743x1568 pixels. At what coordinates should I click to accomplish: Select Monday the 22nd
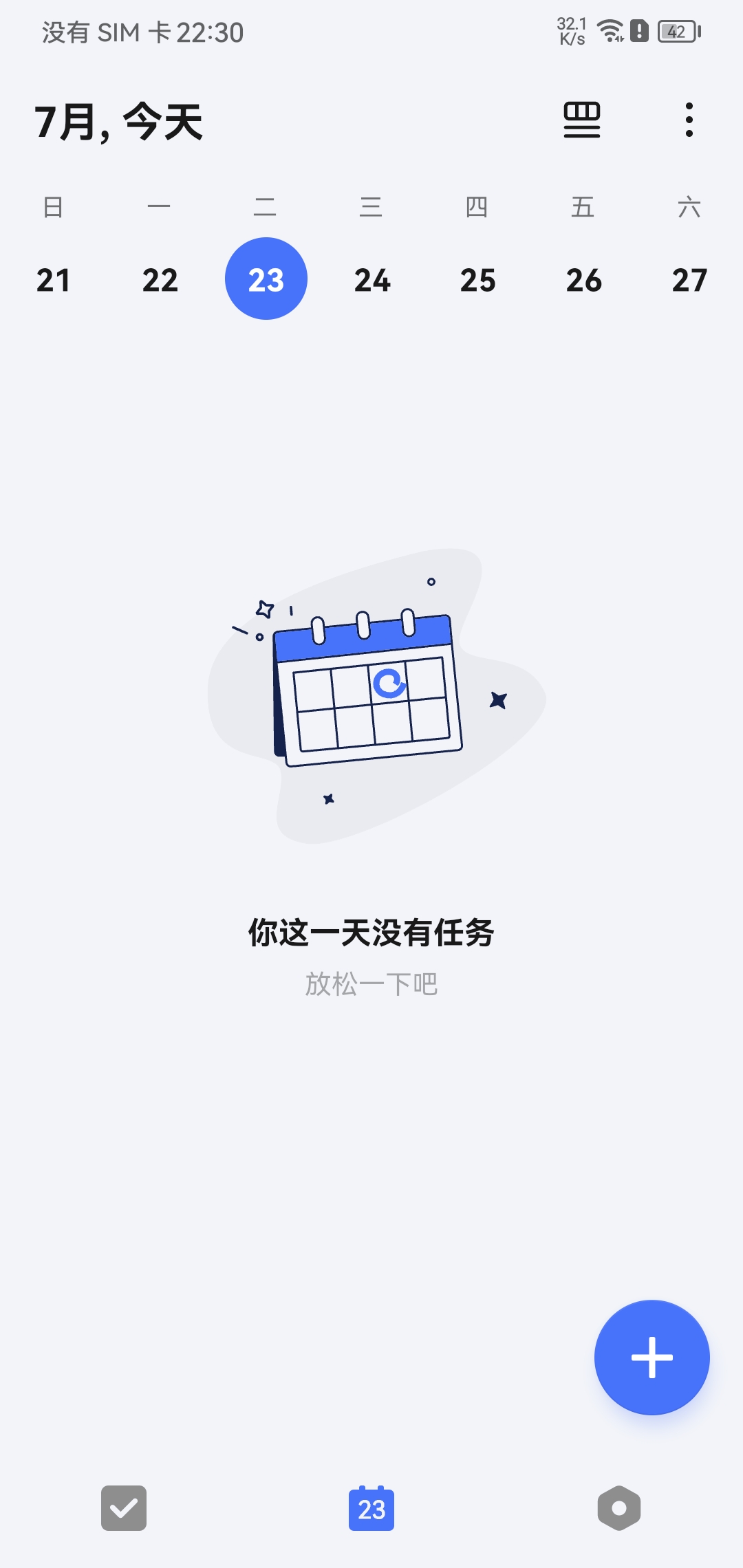coord(160,280)
